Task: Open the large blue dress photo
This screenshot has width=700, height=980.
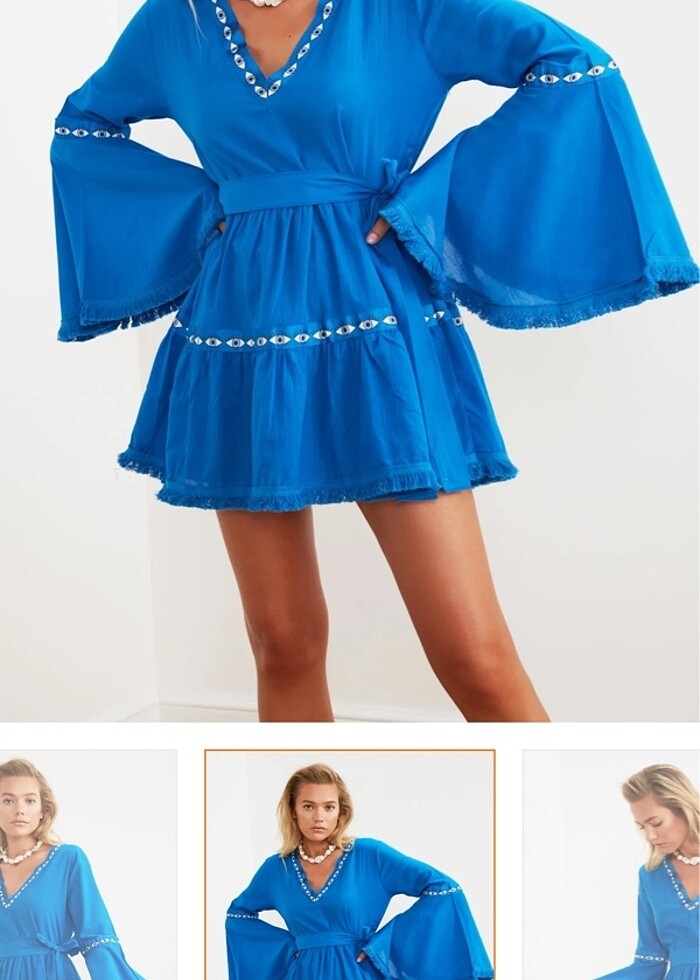Action: tap(350, 360)
